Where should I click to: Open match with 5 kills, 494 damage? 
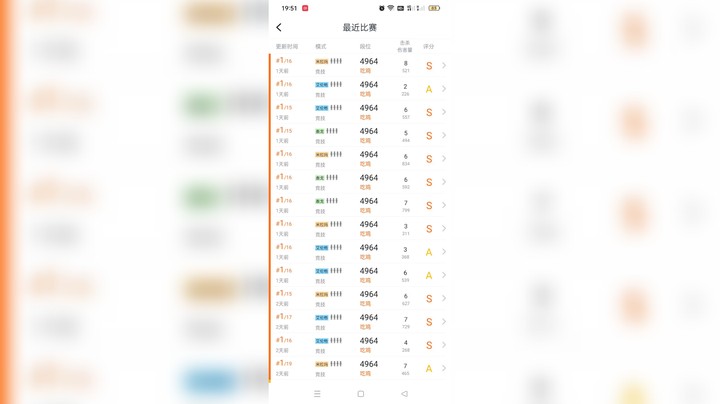pos(360,136)
